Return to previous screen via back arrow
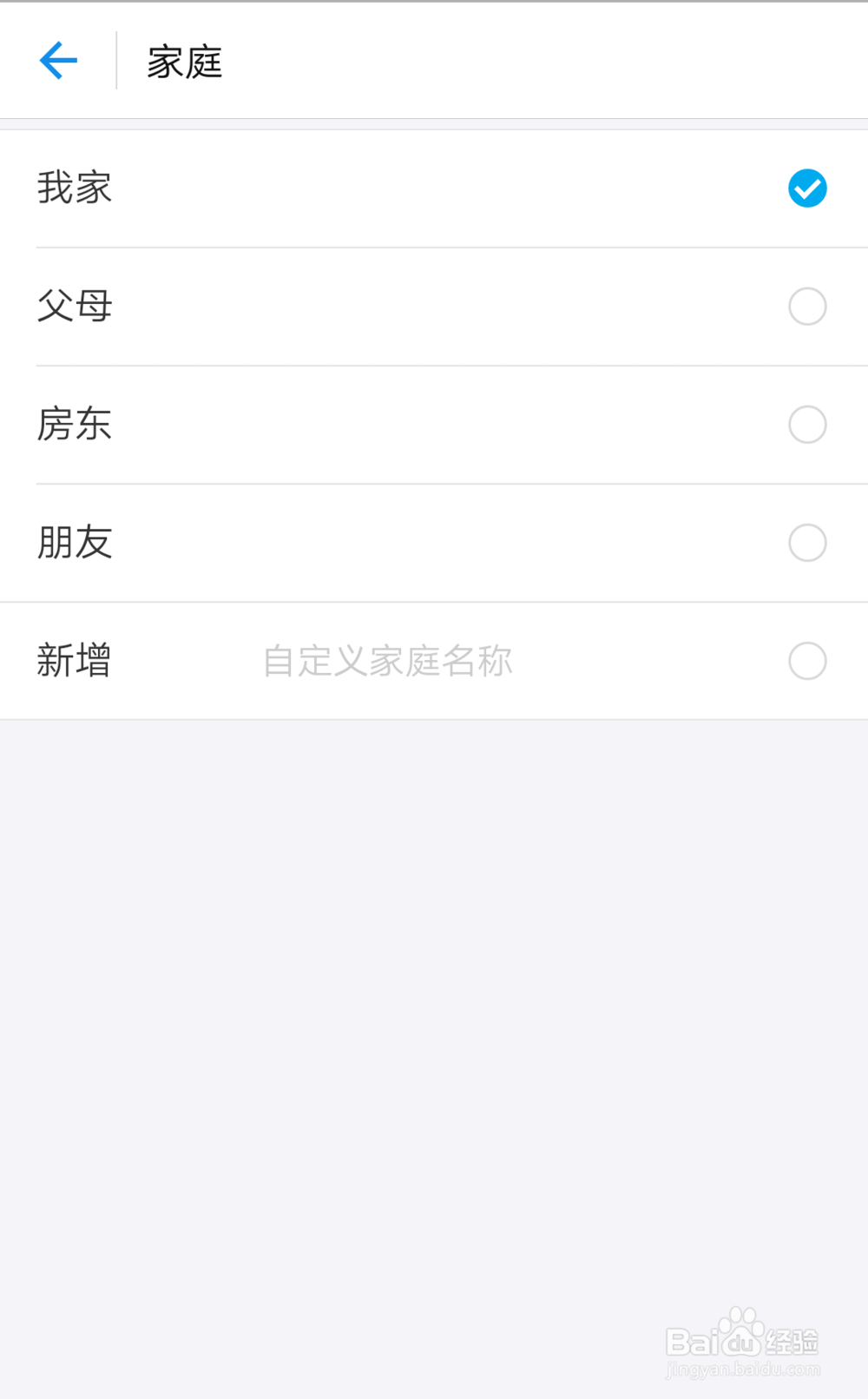The height and width of the screenshot is (1399, 868). (x=57, y=59)
